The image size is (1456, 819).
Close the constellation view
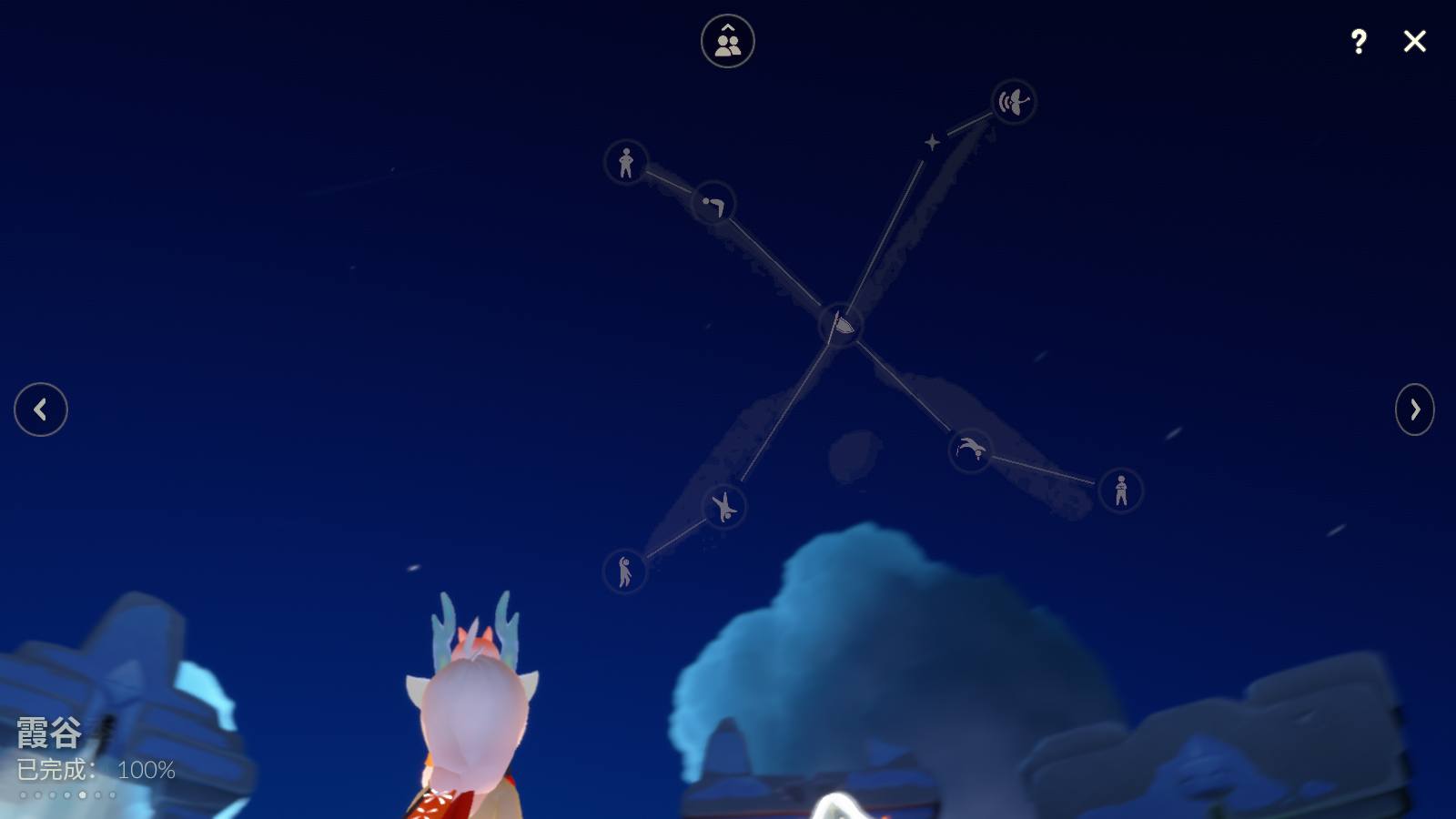tap(1414, 41)
